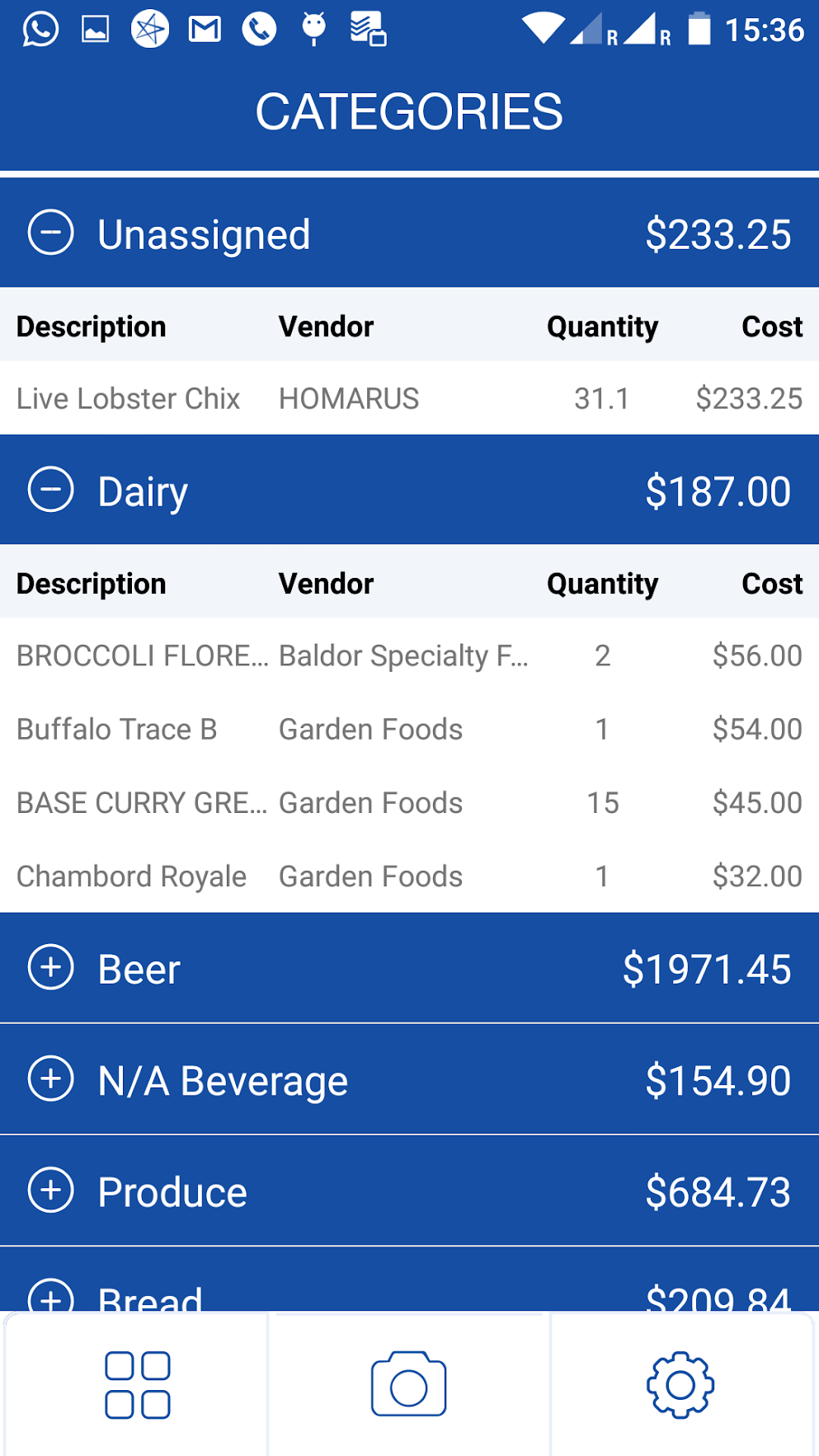Open the categories grid tab
Image resolution: width=819 pixels, height=1456 pixels.
pyautogui.click(x=137, y=1385)
